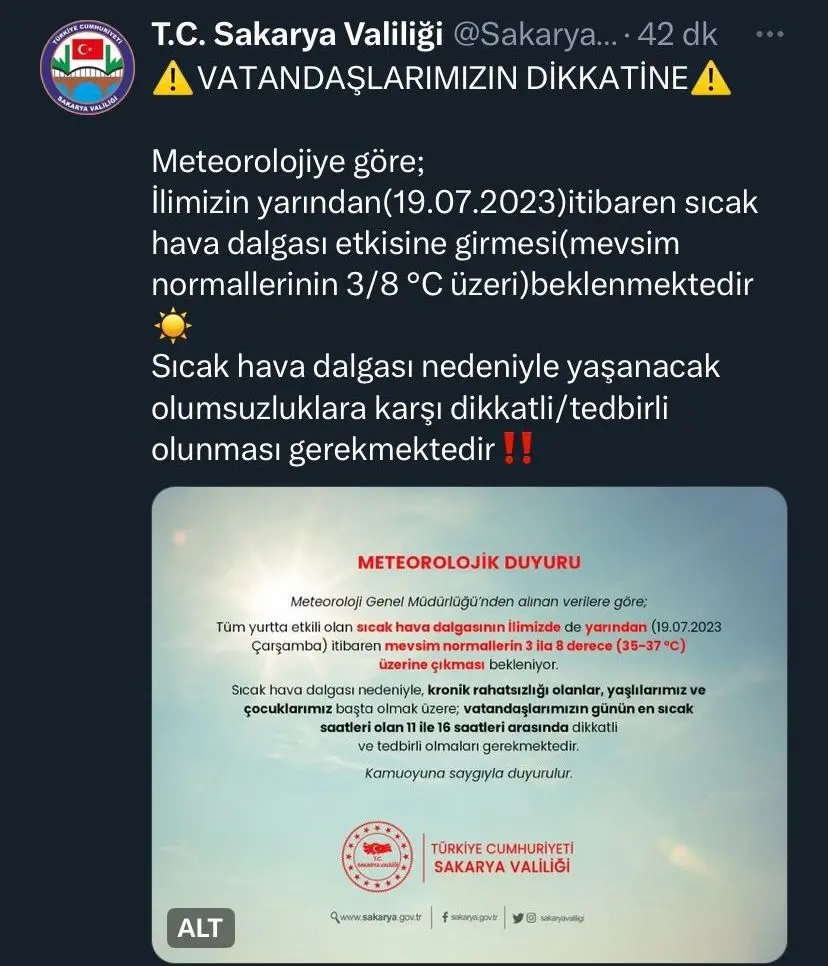Open T.C. Sakarya Valiliği profile avatar
Screen dimensions: 828x966
[87, 65]
